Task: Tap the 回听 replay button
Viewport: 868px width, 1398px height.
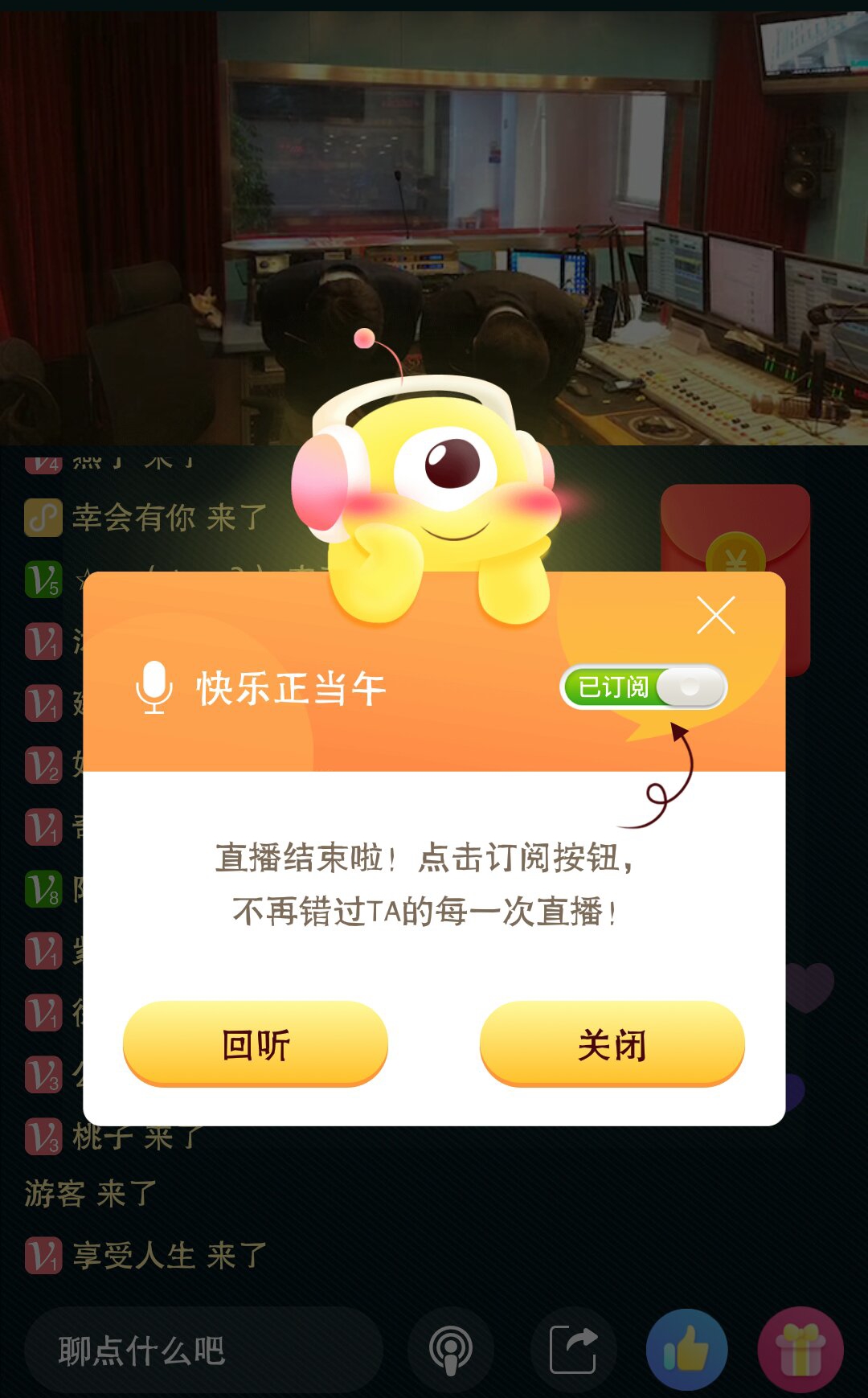Action: point(256,1044)
